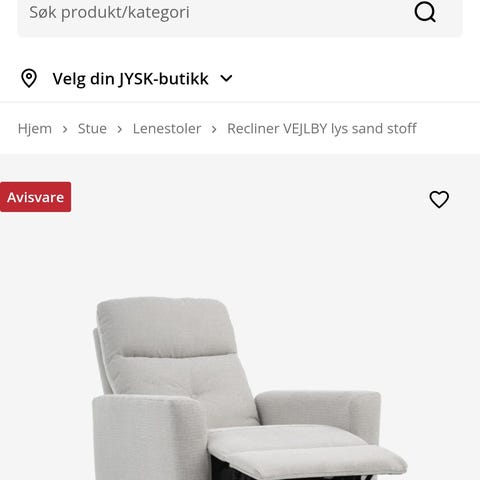This screenshot has width=480, height=480.
Task: Expand the Velg din JYSK-butikk store selector
Action: click(x=127, y=79)
